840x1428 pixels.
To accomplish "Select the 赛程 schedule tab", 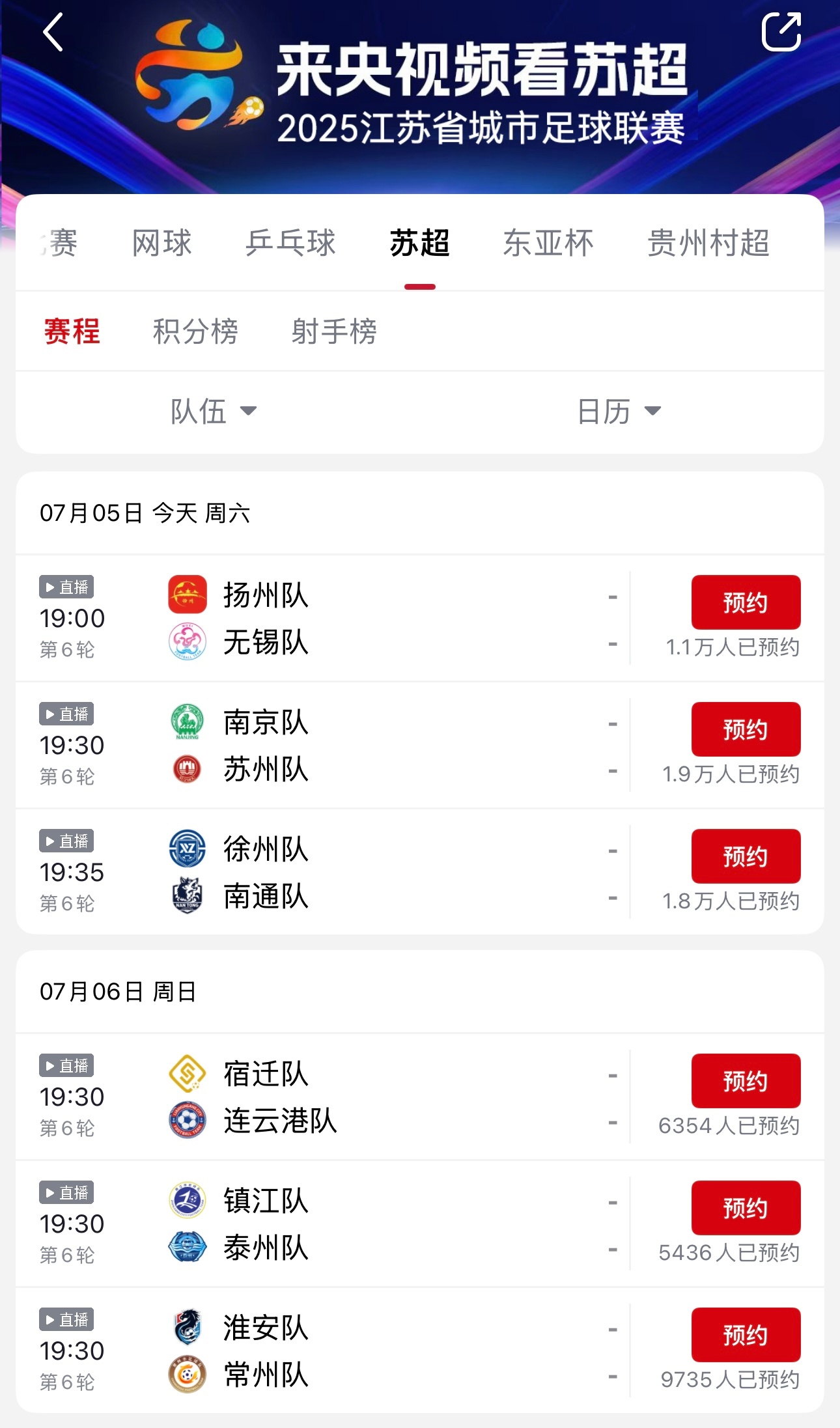I will (72, 331).
